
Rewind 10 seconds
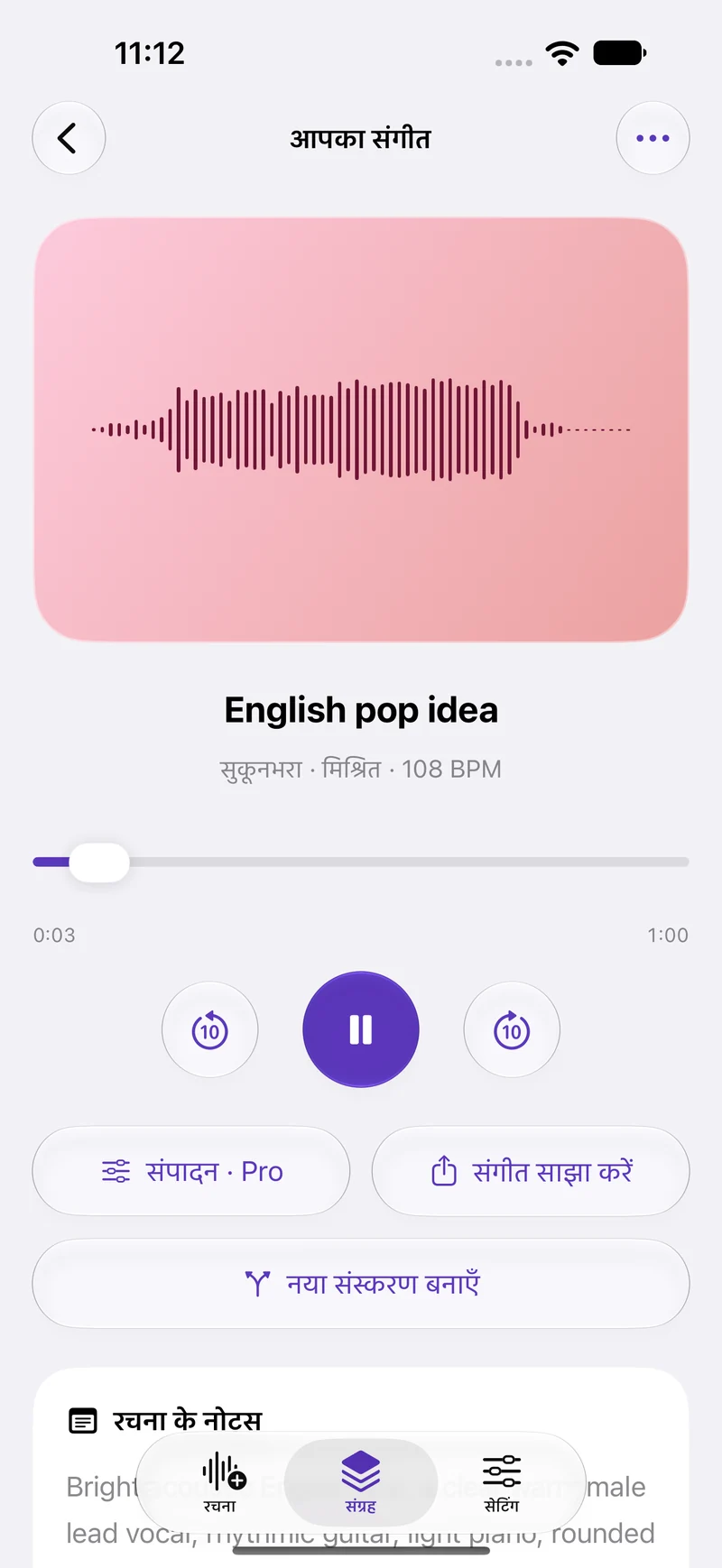(210, 1029)
